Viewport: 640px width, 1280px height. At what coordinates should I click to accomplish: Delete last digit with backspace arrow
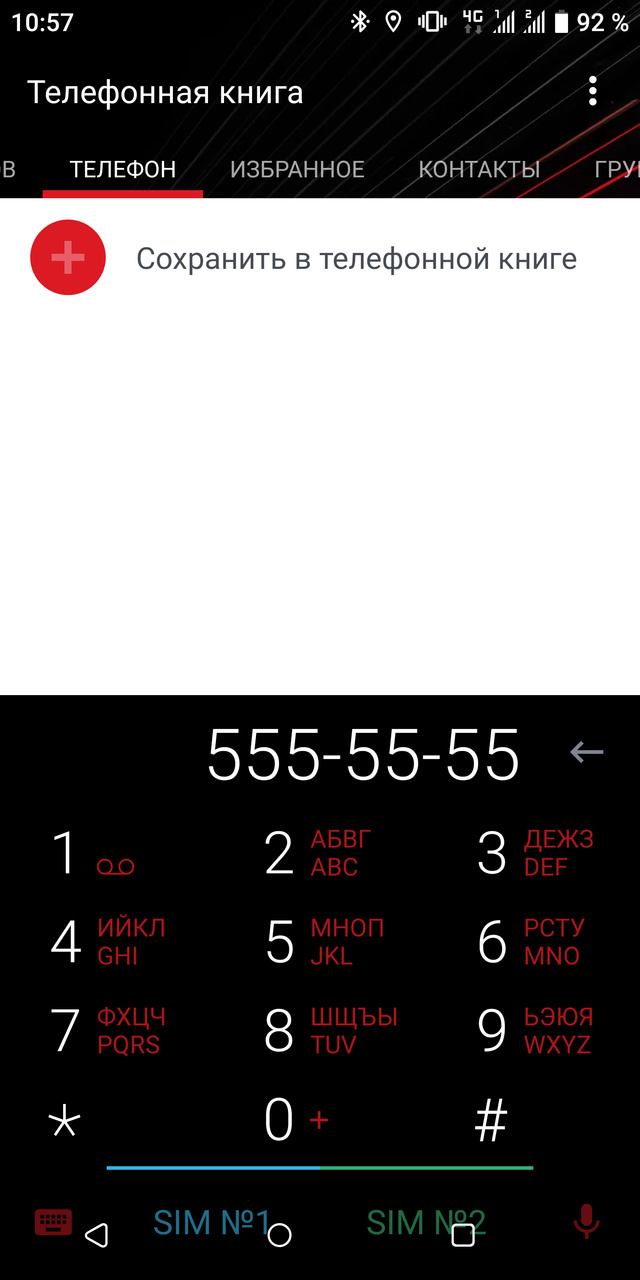pos(587,752)
